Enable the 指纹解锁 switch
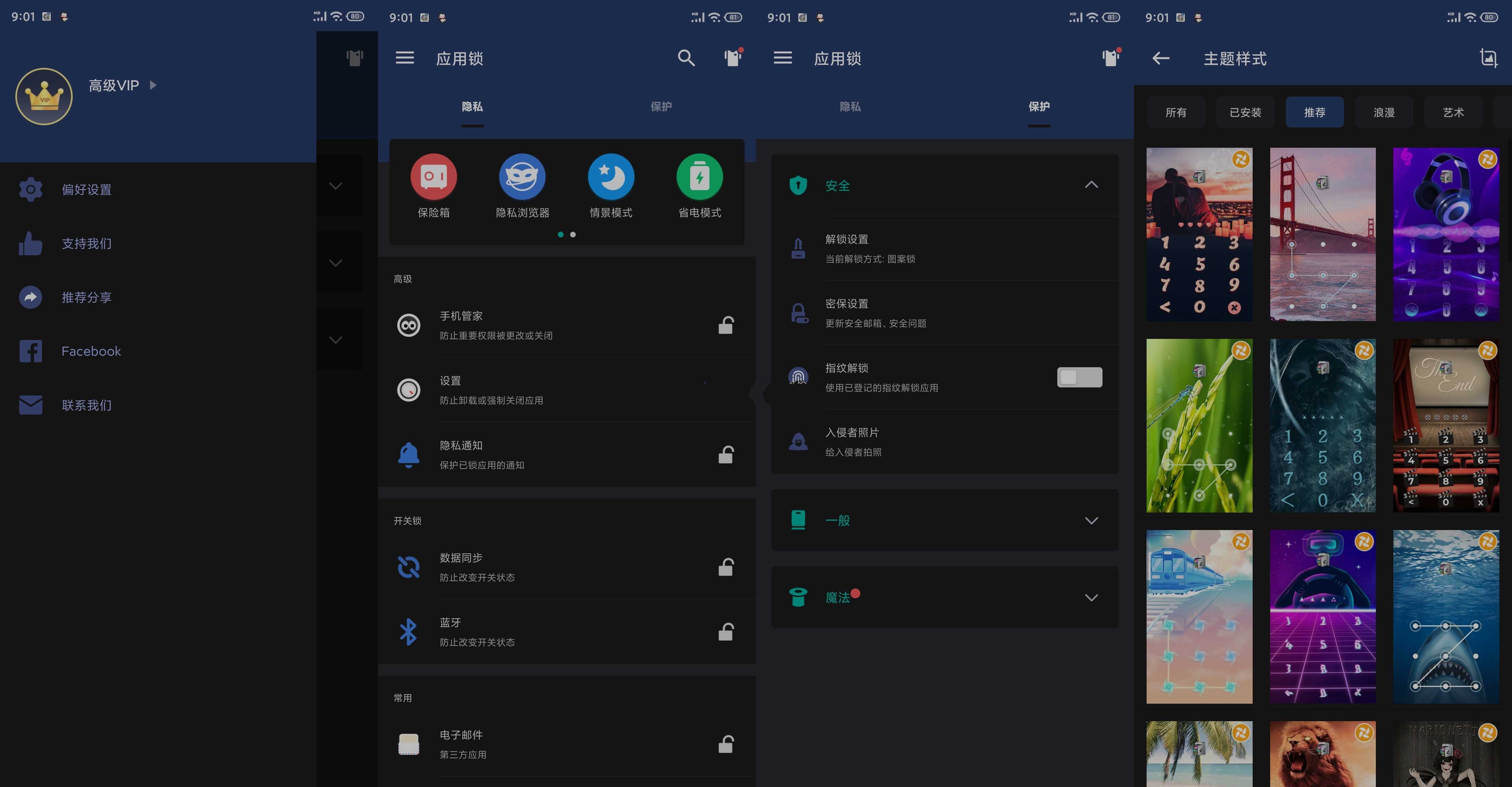This screenshot has width=1512, height=787. [x=1079, y=377]
